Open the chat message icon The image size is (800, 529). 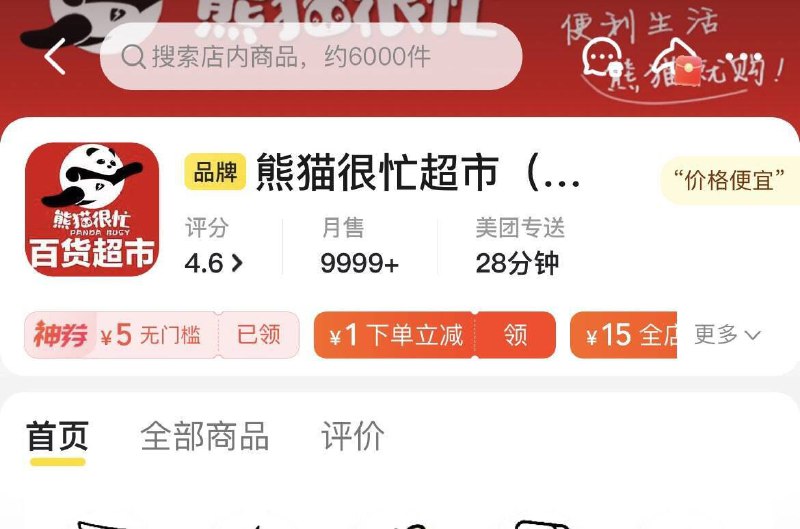pos(603,58)
